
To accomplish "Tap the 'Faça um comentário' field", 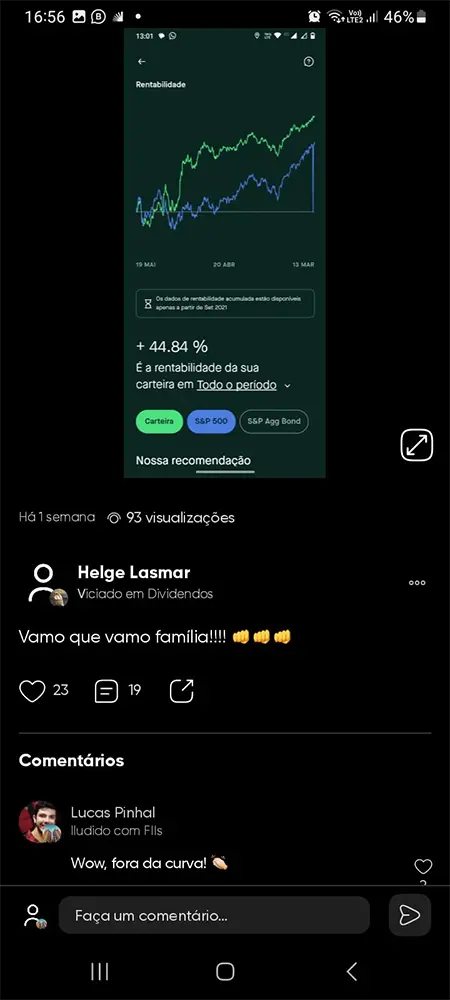I will [214, 916].
